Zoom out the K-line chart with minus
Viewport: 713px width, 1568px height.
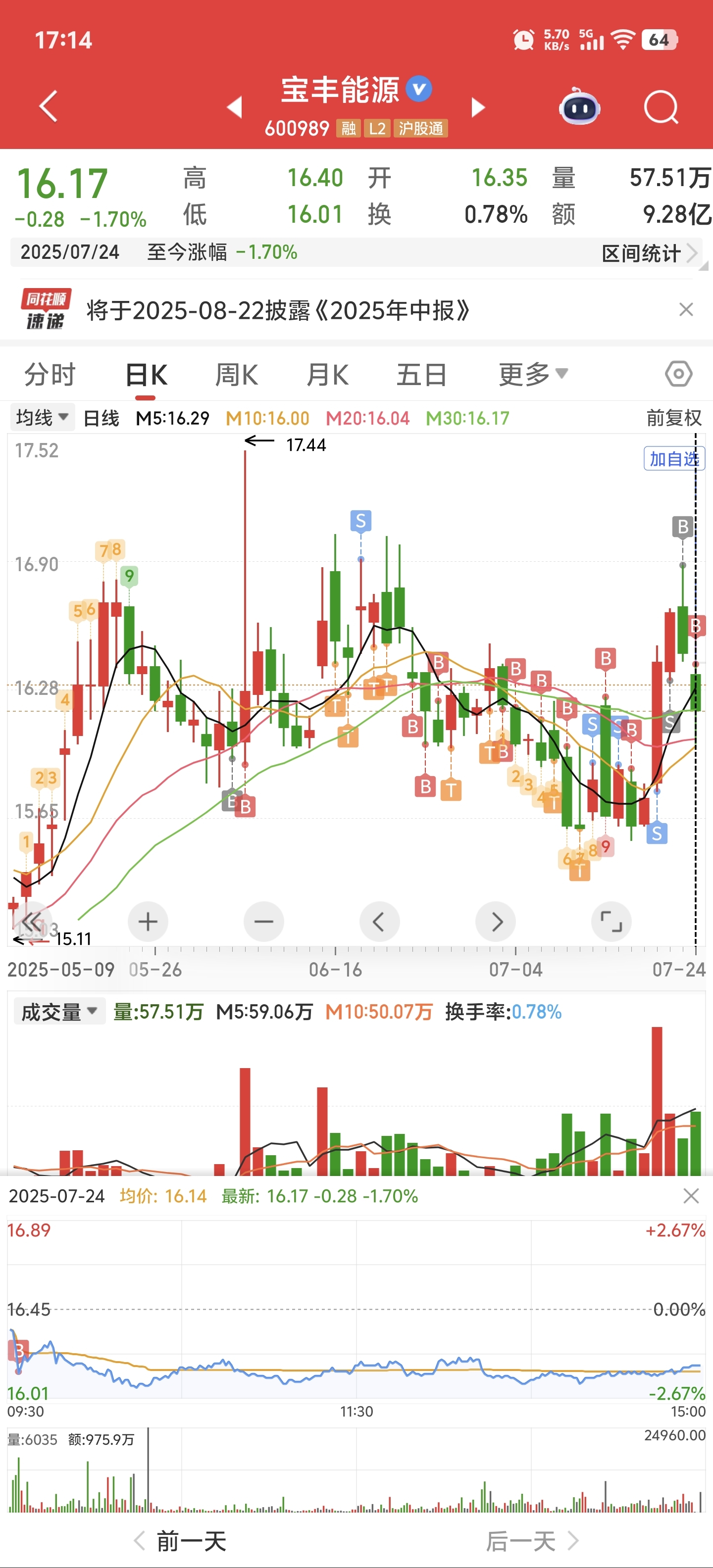[263, 922]
